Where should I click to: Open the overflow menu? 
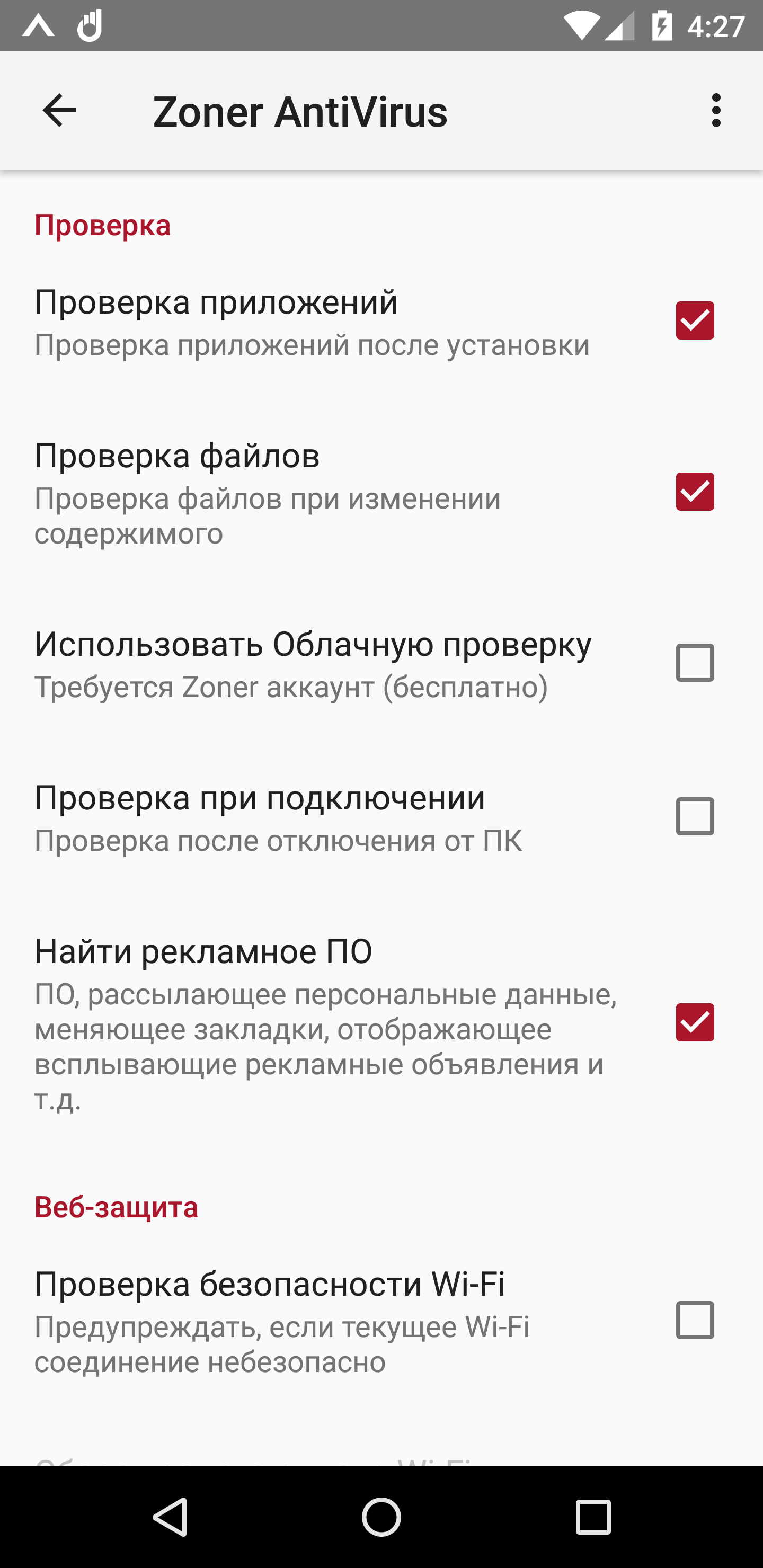(715, 111)
